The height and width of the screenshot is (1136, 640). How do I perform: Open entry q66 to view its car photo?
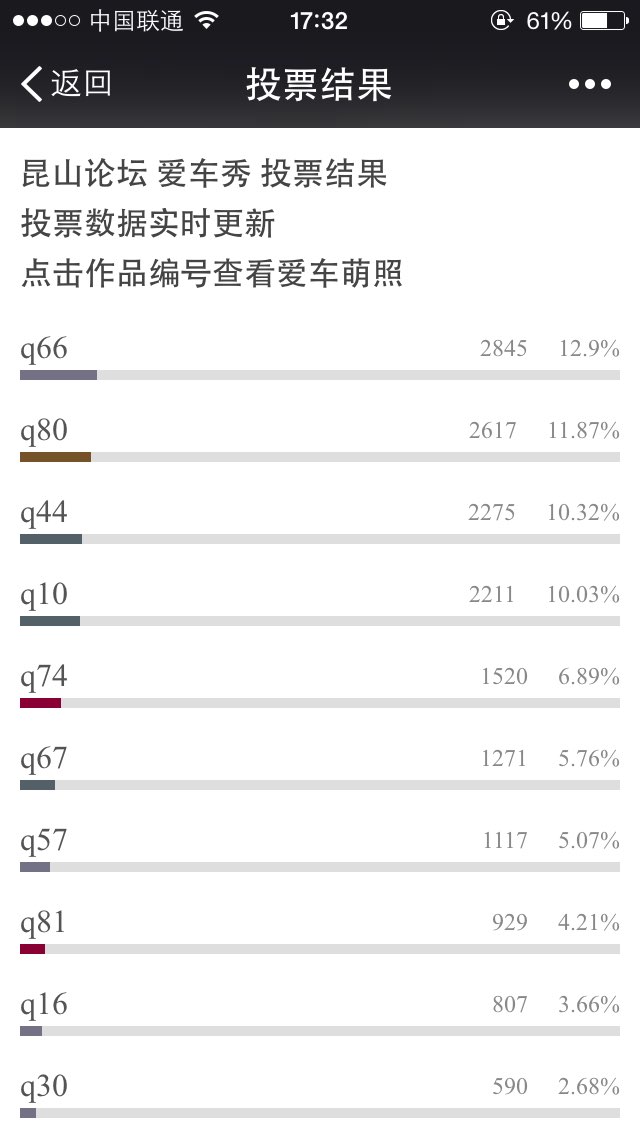tap(44, 349)
